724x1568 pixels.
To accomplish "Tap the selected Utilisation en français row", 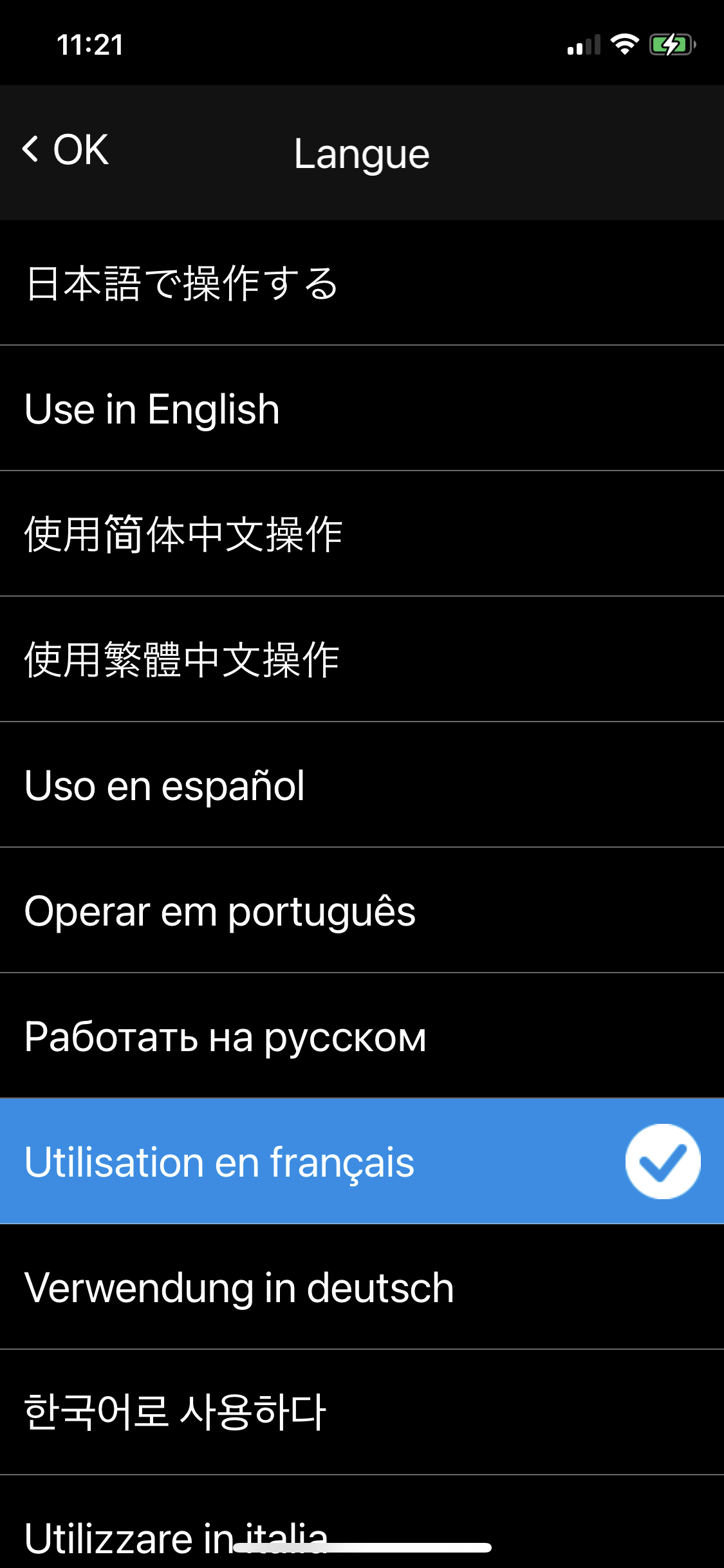I will (x=220, y=1162).
